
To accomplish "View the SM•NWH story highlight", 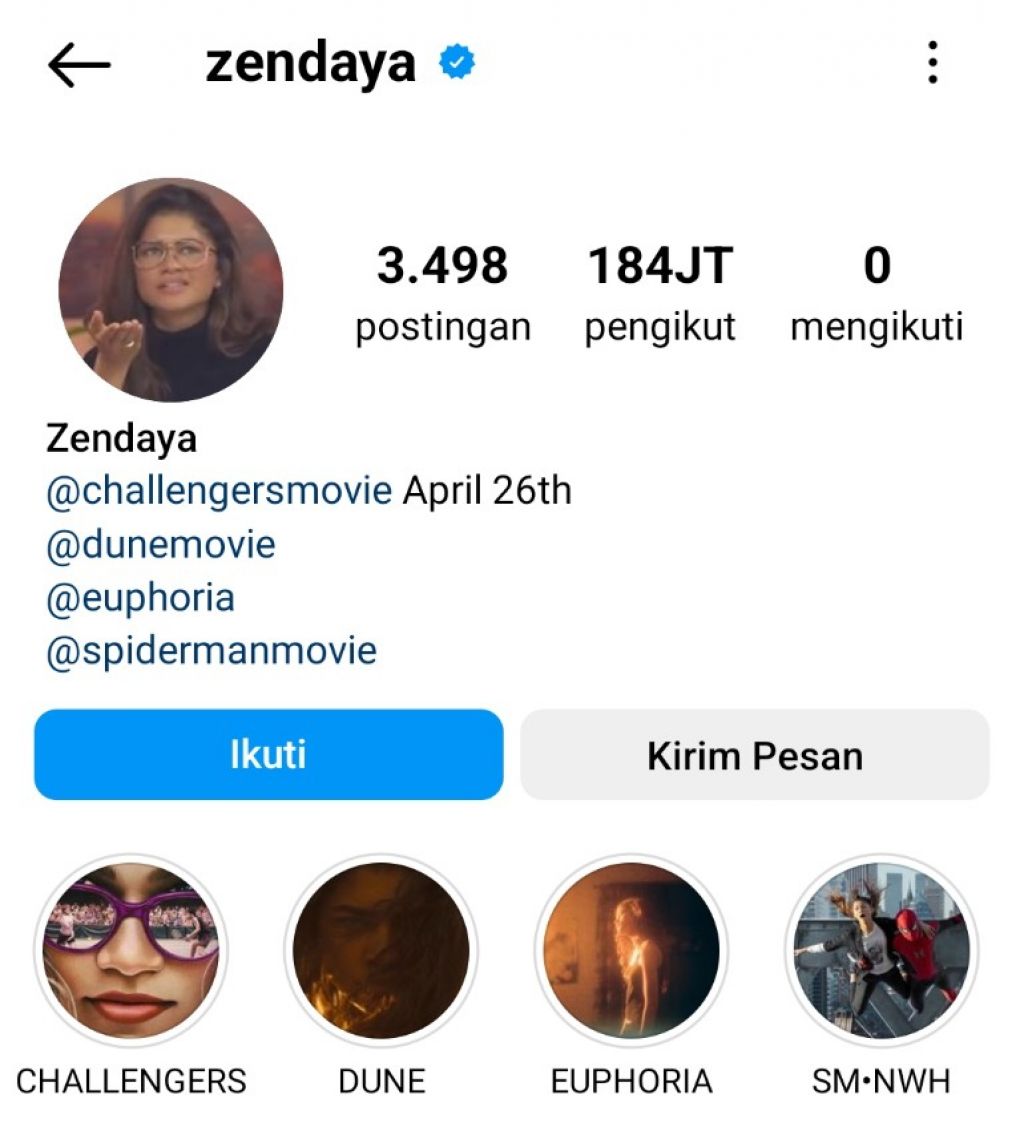I will point(881,950).
